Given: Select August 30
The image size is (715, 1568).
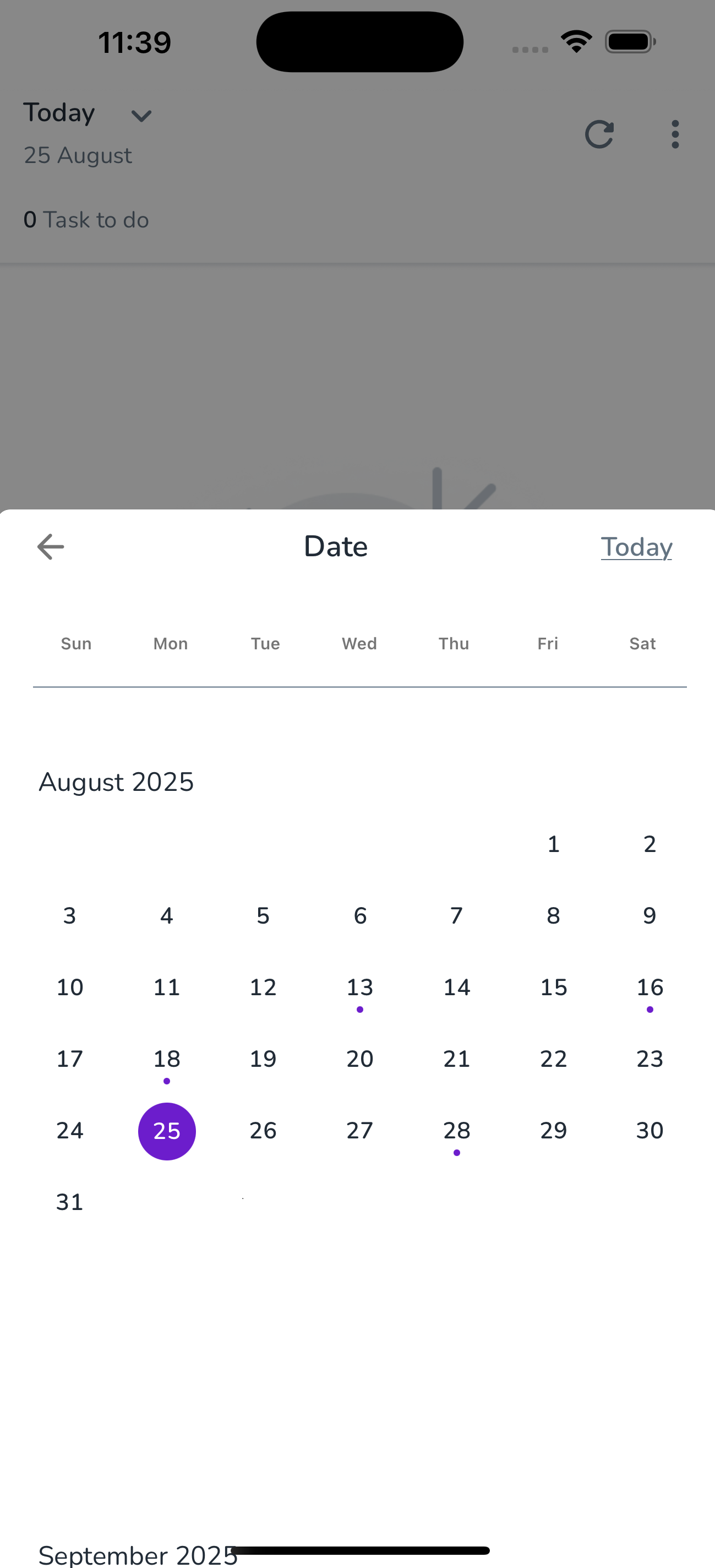Looking at the screenshot, I should point(650,1131).
